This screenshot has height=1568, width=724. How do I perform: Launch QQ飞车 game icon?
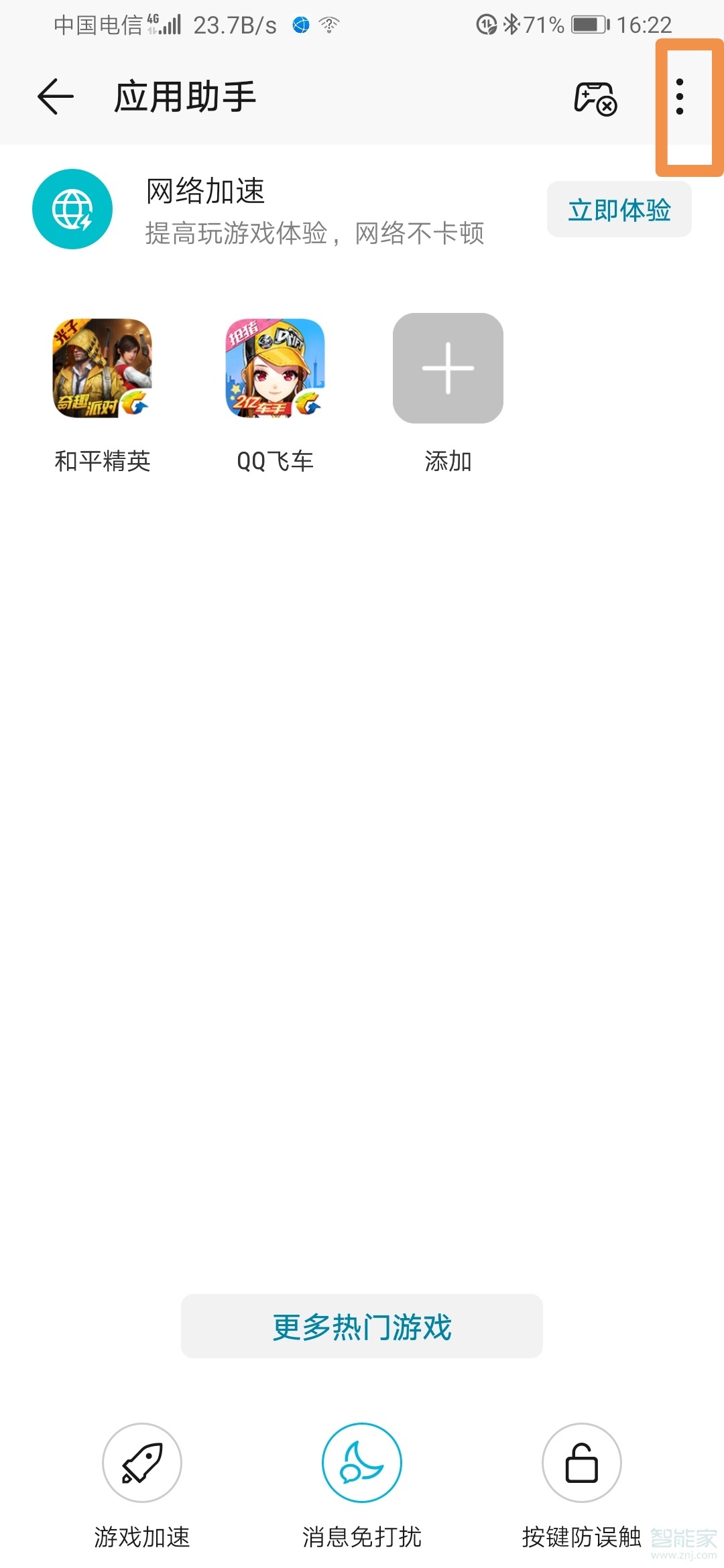pos(275,369)
